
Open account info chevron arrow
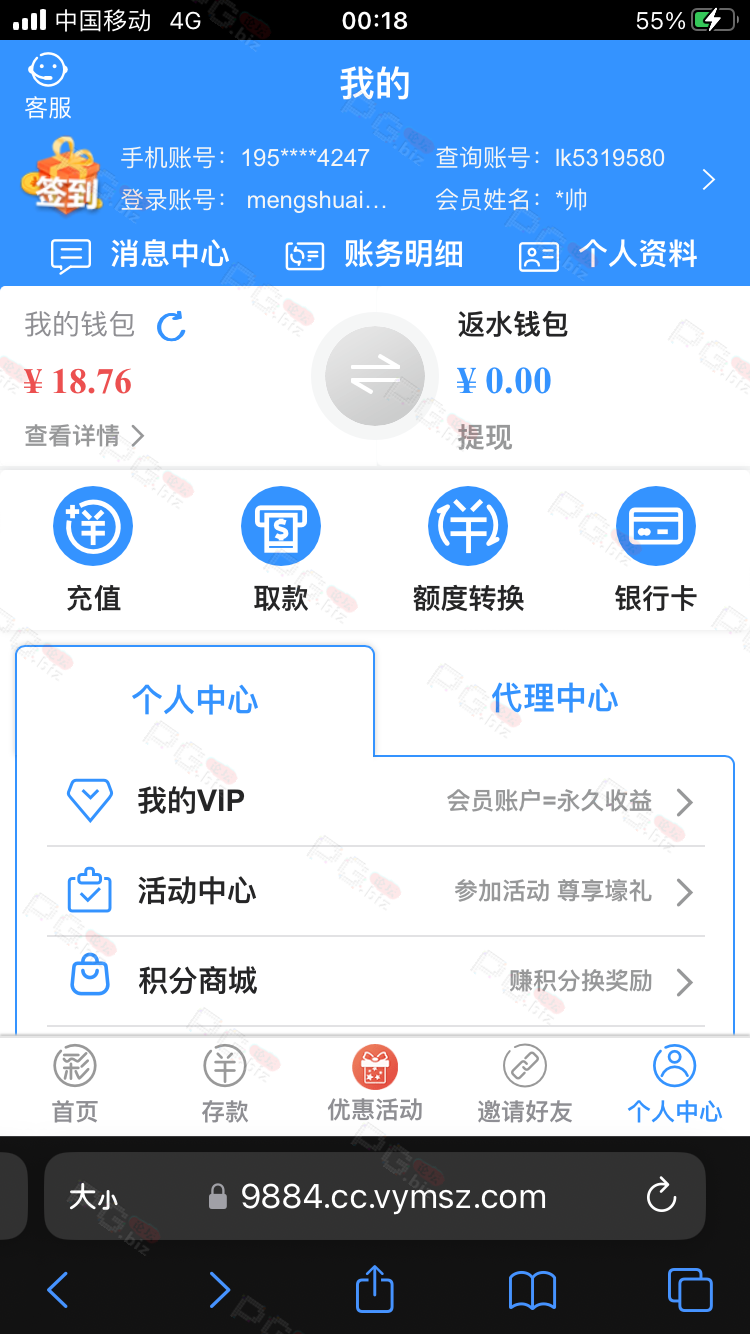click(708, 180)
